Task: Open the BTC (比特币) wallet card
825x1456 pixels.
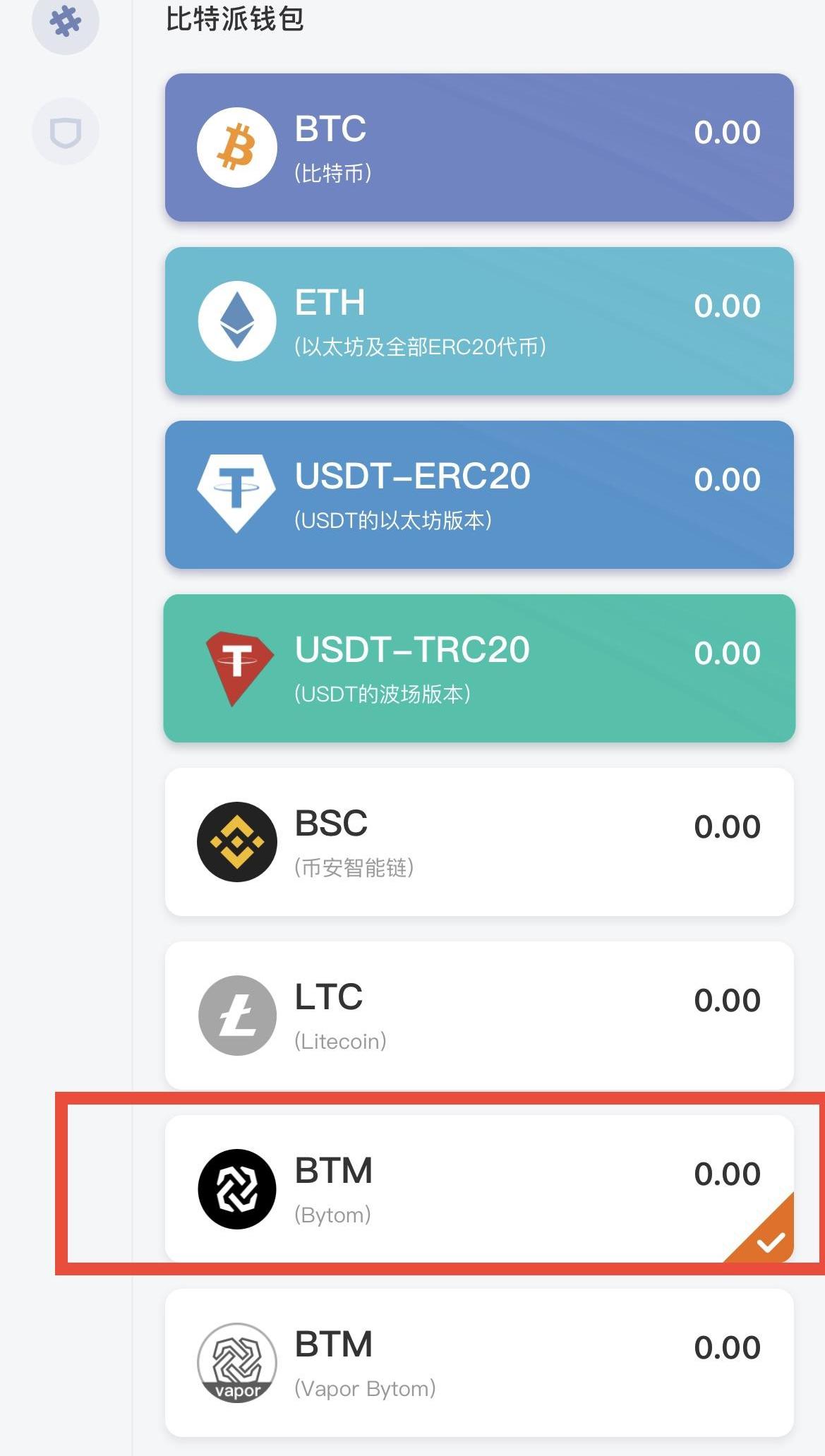Action: coord(479,148)
